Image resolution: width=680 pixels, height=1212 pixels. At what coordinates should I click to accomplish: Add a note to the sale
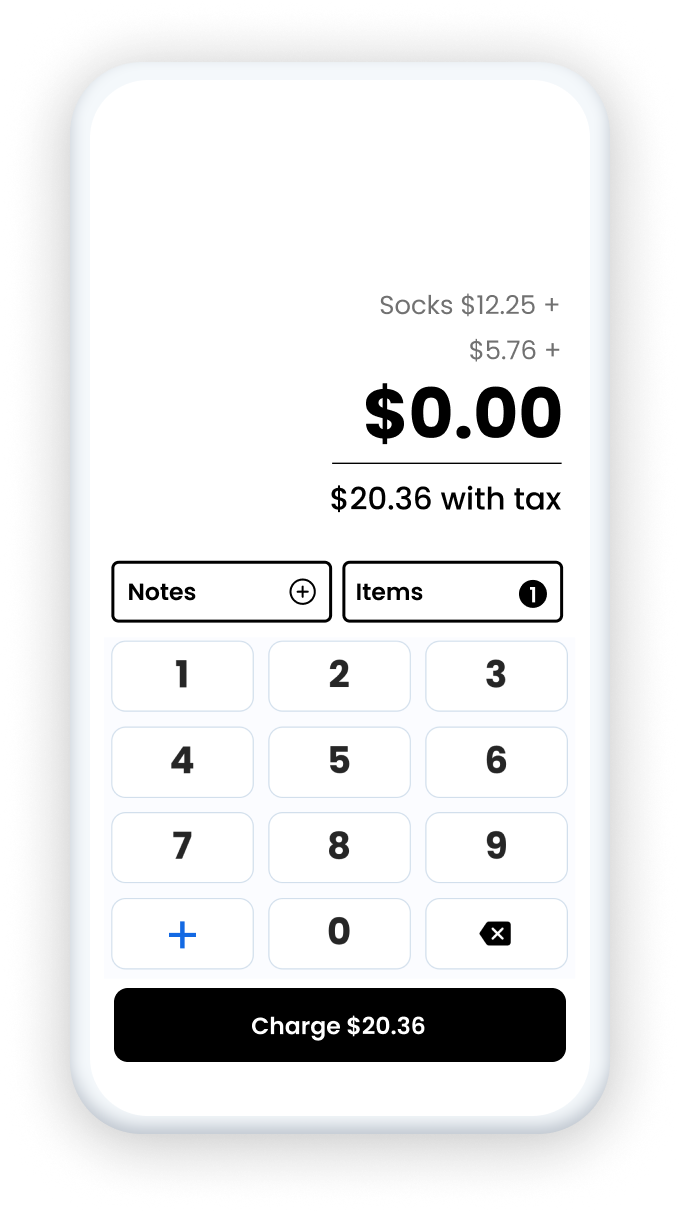coord(221,592)
